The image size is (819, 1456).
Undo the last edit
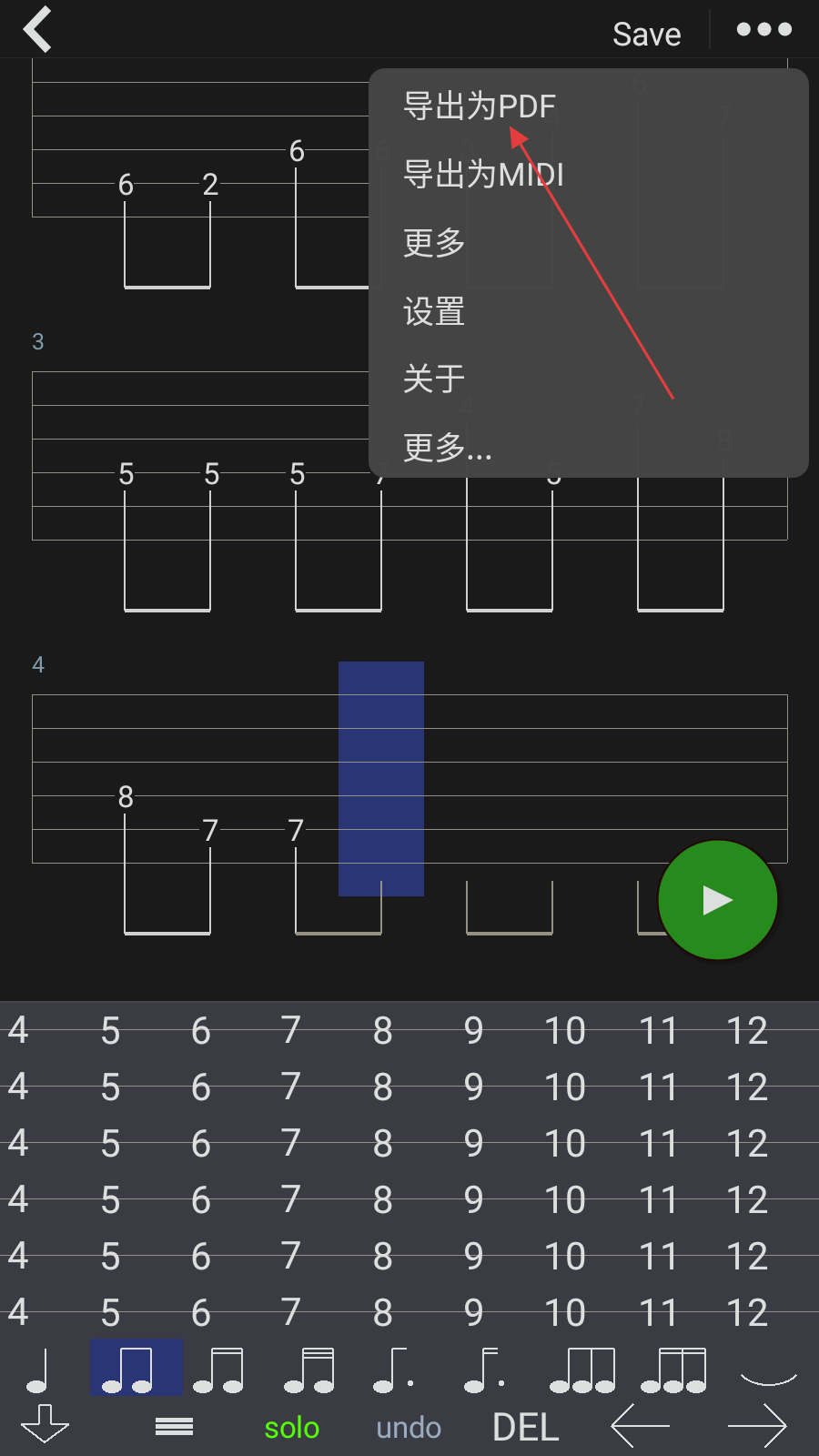click(409, 1427)
